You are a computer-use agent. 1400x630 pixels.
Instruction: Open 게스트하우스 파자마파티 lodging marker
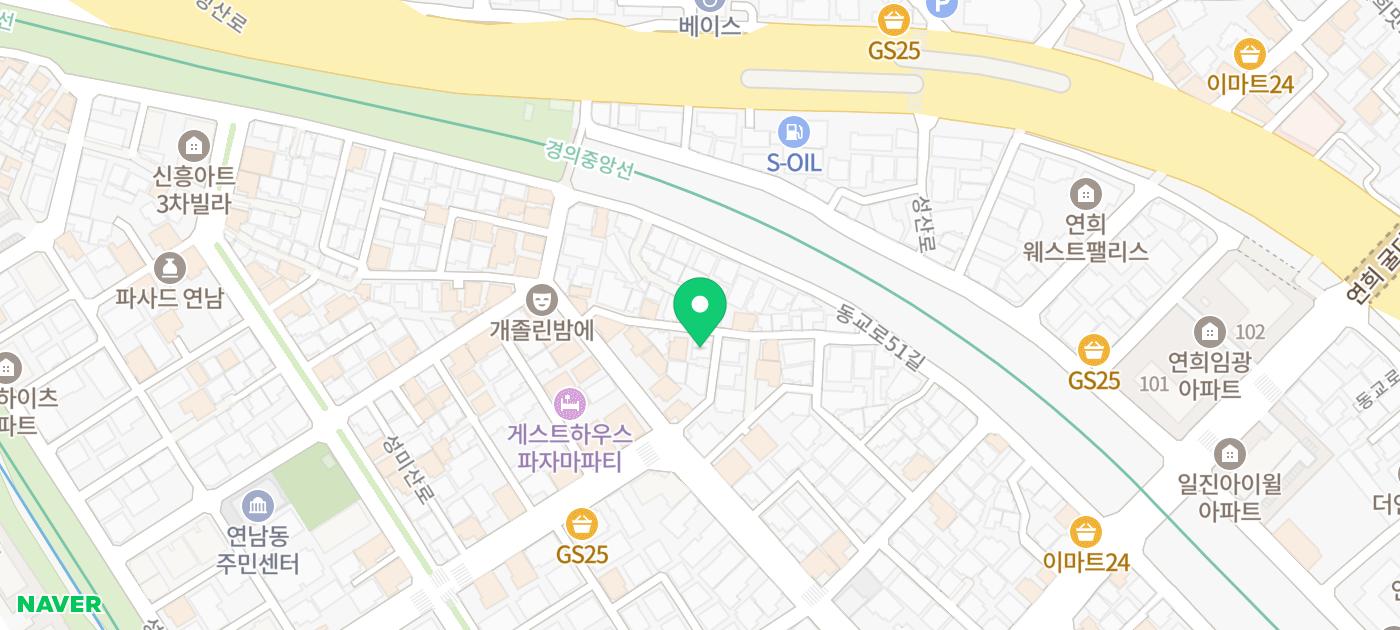569,404
